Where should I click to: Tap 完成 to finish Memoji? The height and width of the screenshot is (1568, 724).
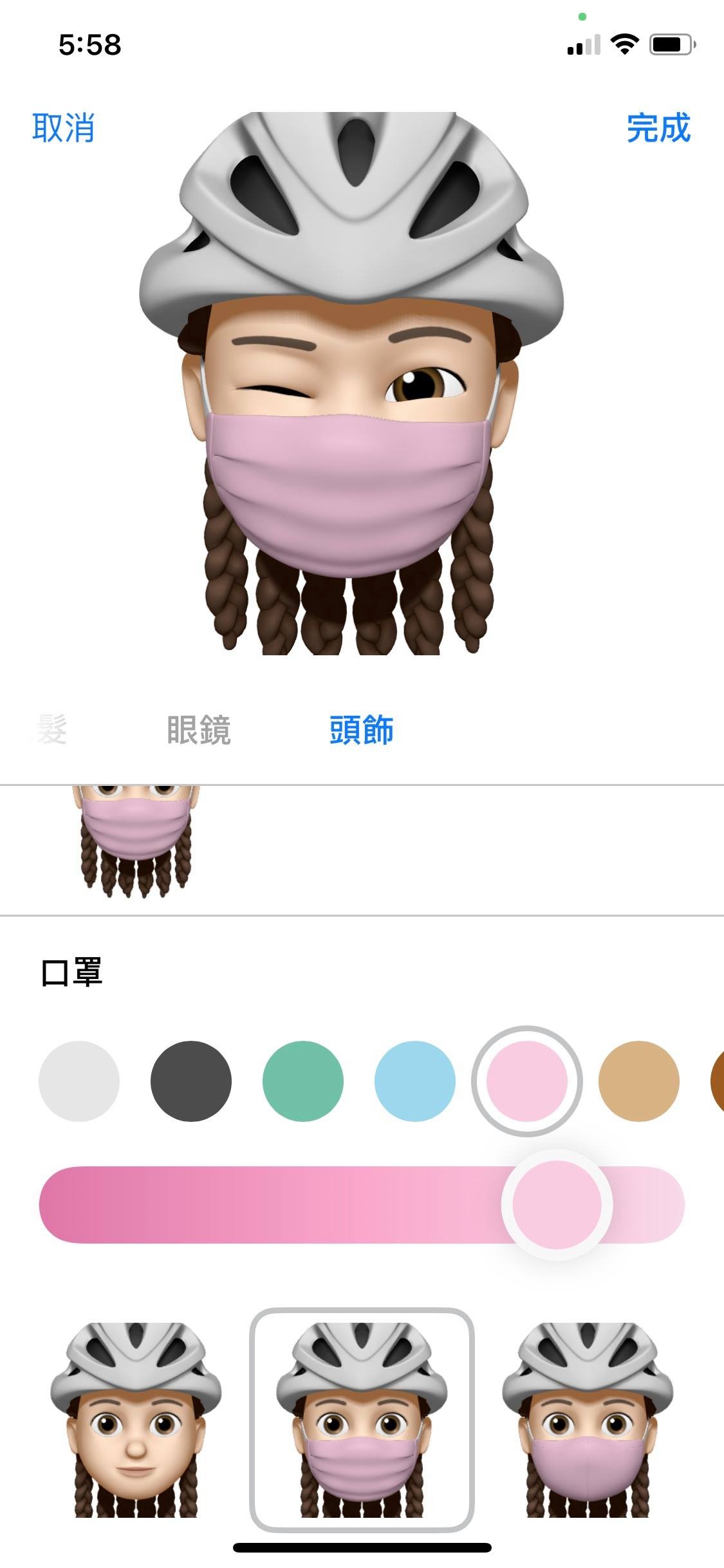pos(658,127)
